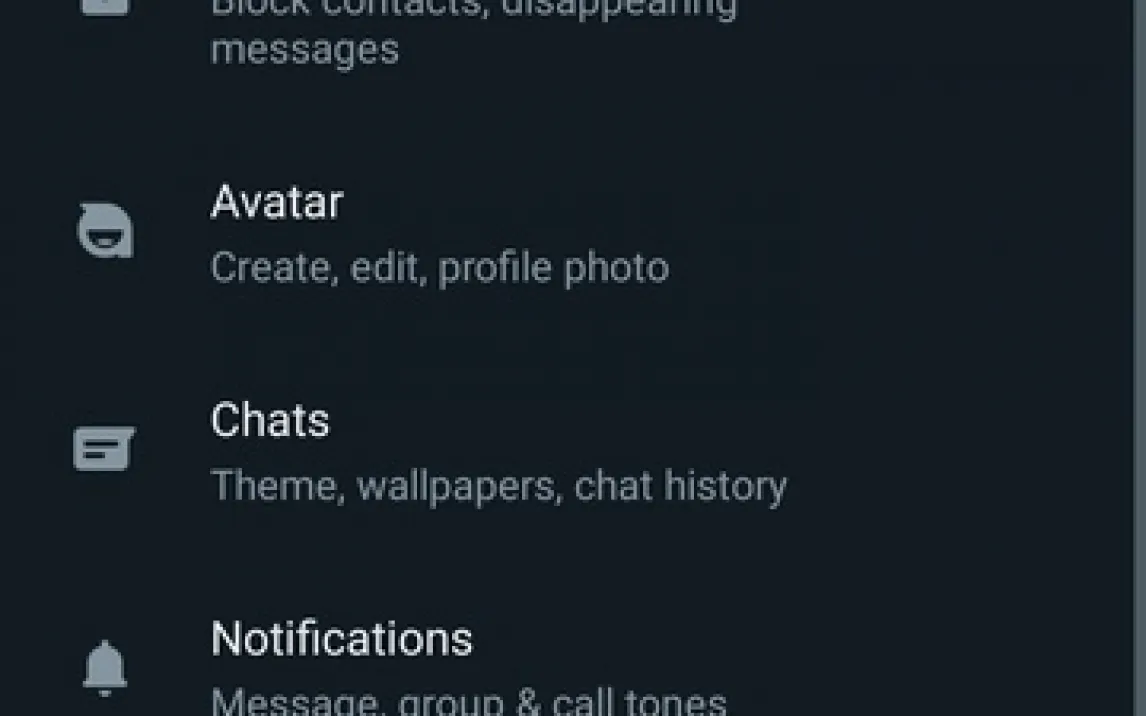Viewport: 1146px width, 716px height.
Task: Open the Avatar settings
Action: click(277, 204)
